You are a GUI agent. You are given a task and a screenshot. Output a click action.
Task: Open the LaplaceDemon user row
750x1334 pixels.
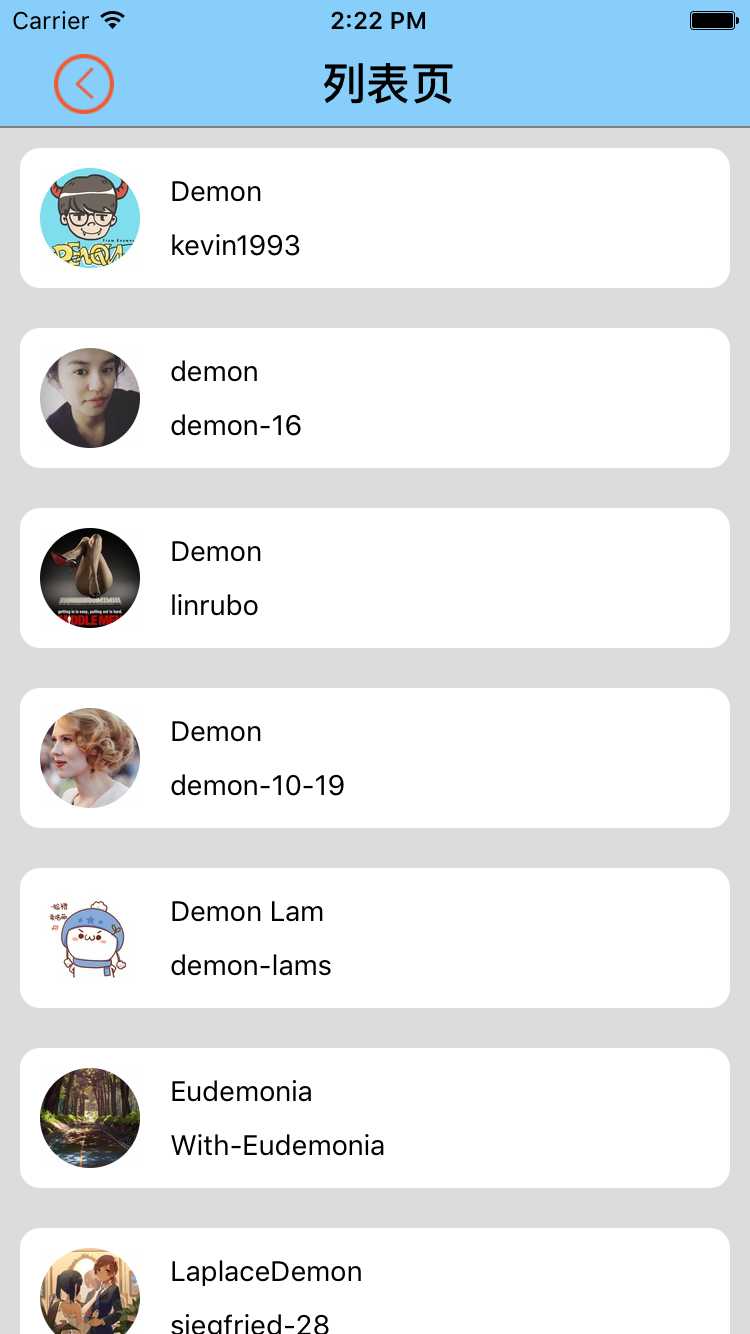pyautogui.click(x=375, y=1285)
